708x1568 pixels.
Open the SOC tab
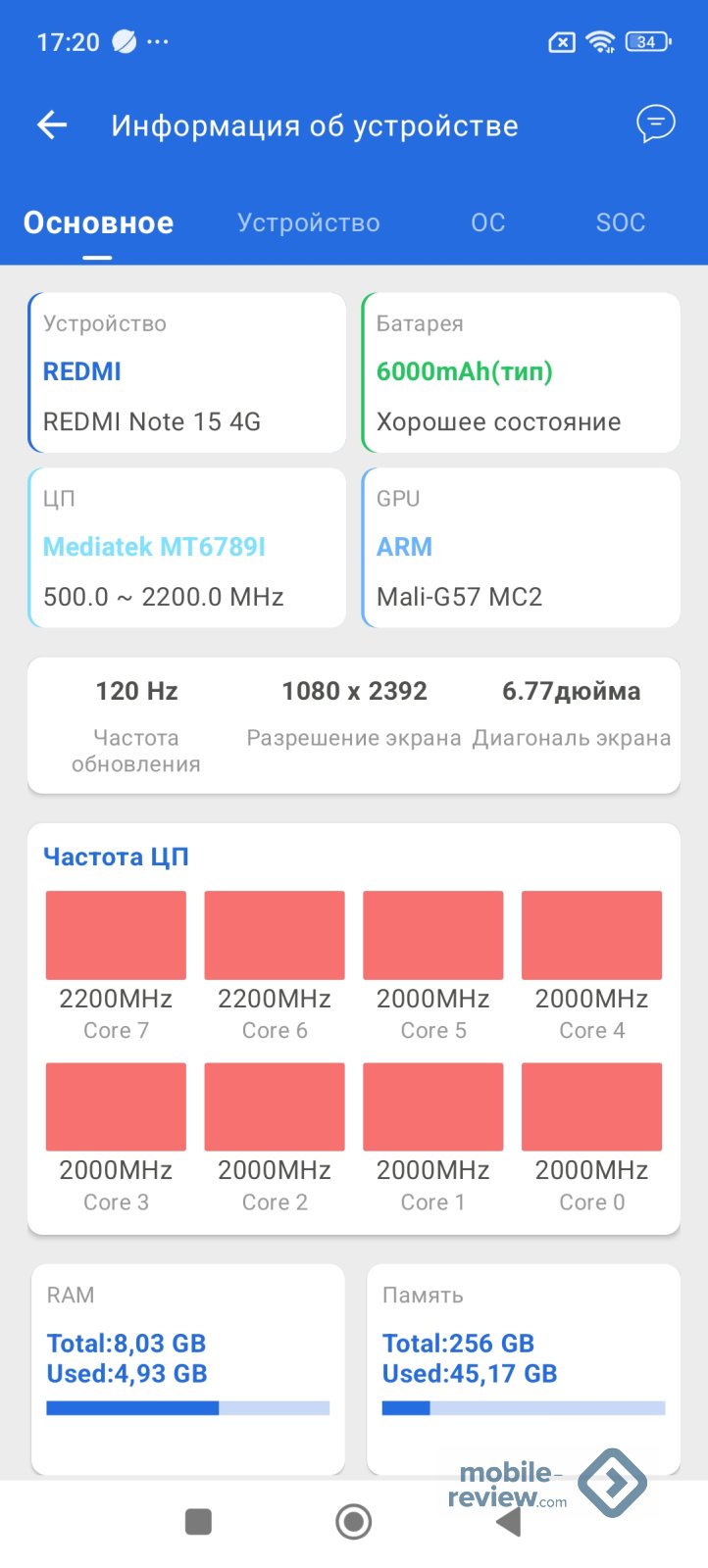point(620,222)
